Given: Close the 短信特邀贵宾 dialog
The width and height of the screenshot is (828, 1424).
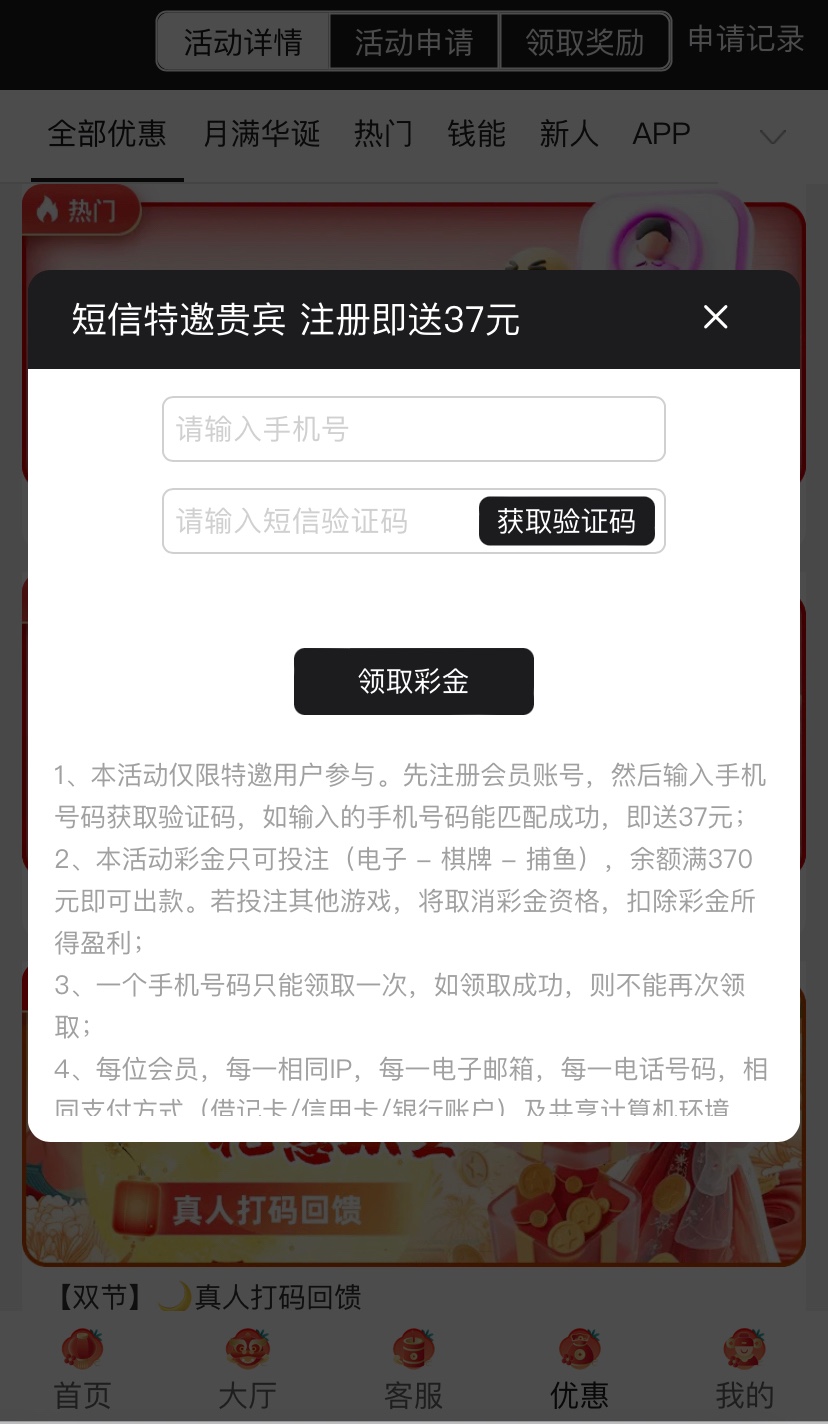Looking at the screenshot, I should 715,318.
